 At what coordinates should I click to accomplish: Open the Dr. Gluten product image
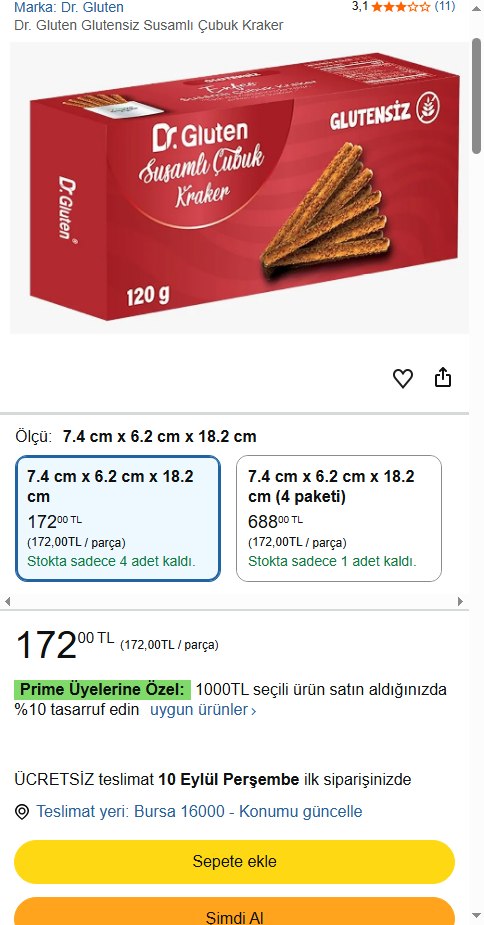[239, 188]
